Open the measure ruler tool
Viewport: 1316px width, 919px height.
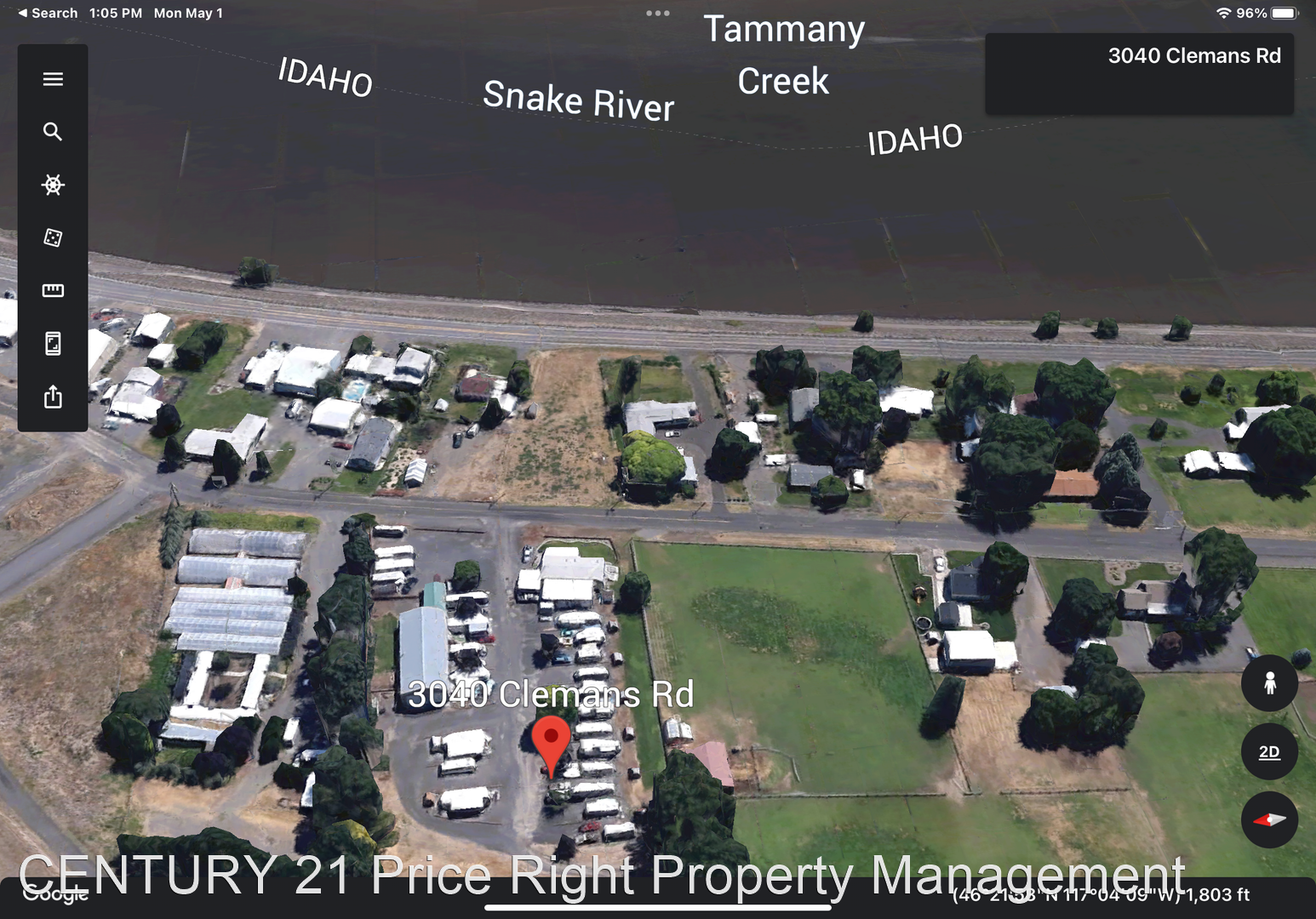coord(53,291)
